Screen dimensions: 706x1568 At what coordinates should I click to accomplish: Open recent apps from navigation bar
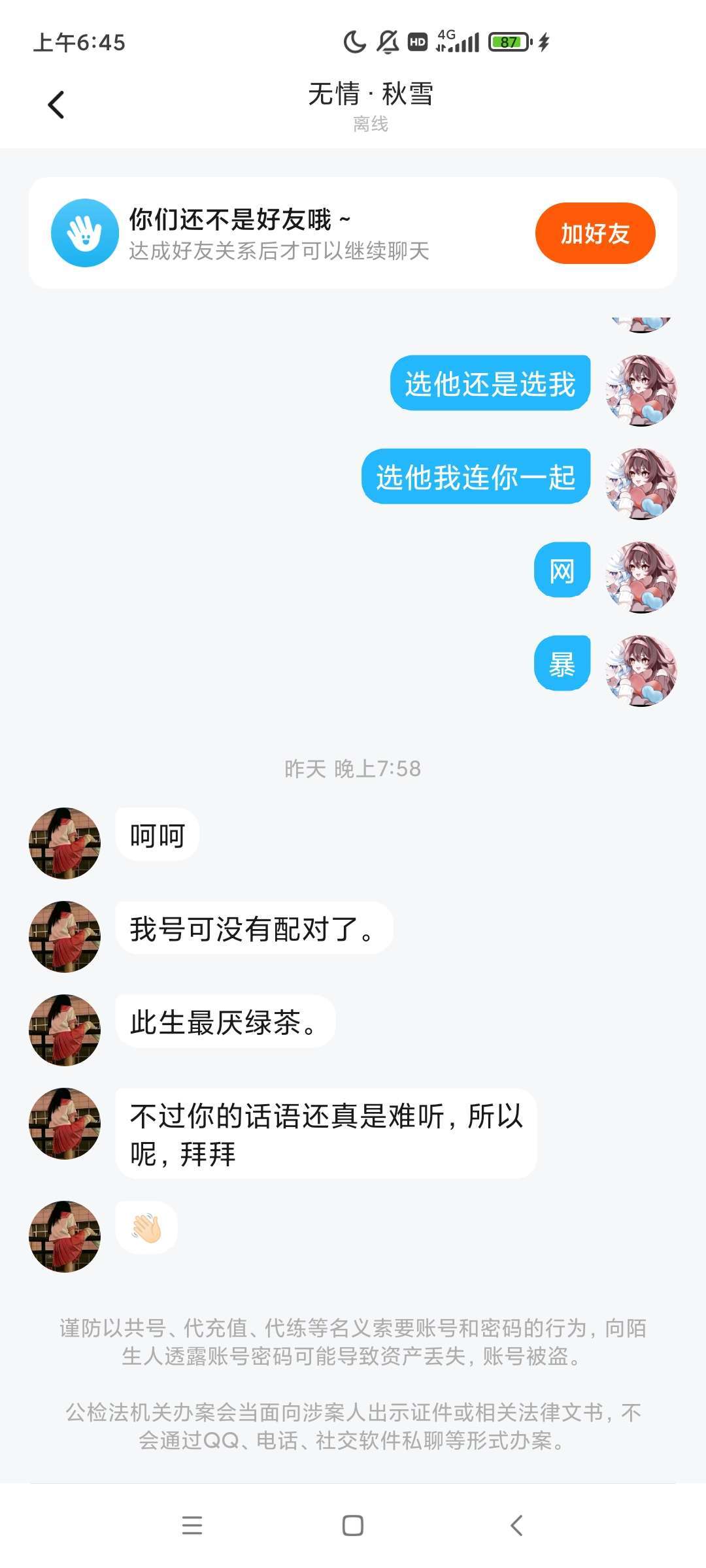pyautogui.click(x=192, y=1526)
